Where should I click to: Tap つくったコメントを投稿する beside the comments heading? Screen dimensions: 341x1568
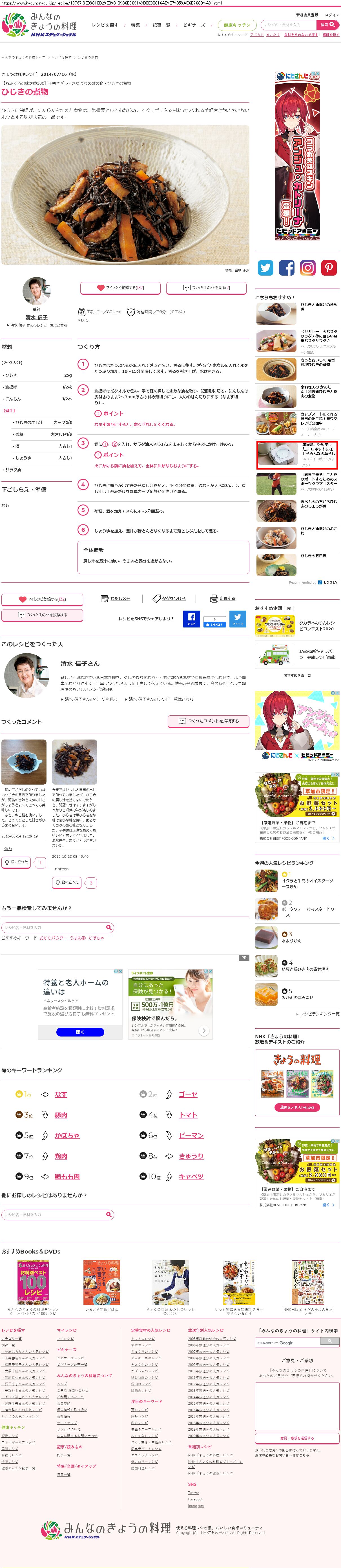click(x=208, y=721)
